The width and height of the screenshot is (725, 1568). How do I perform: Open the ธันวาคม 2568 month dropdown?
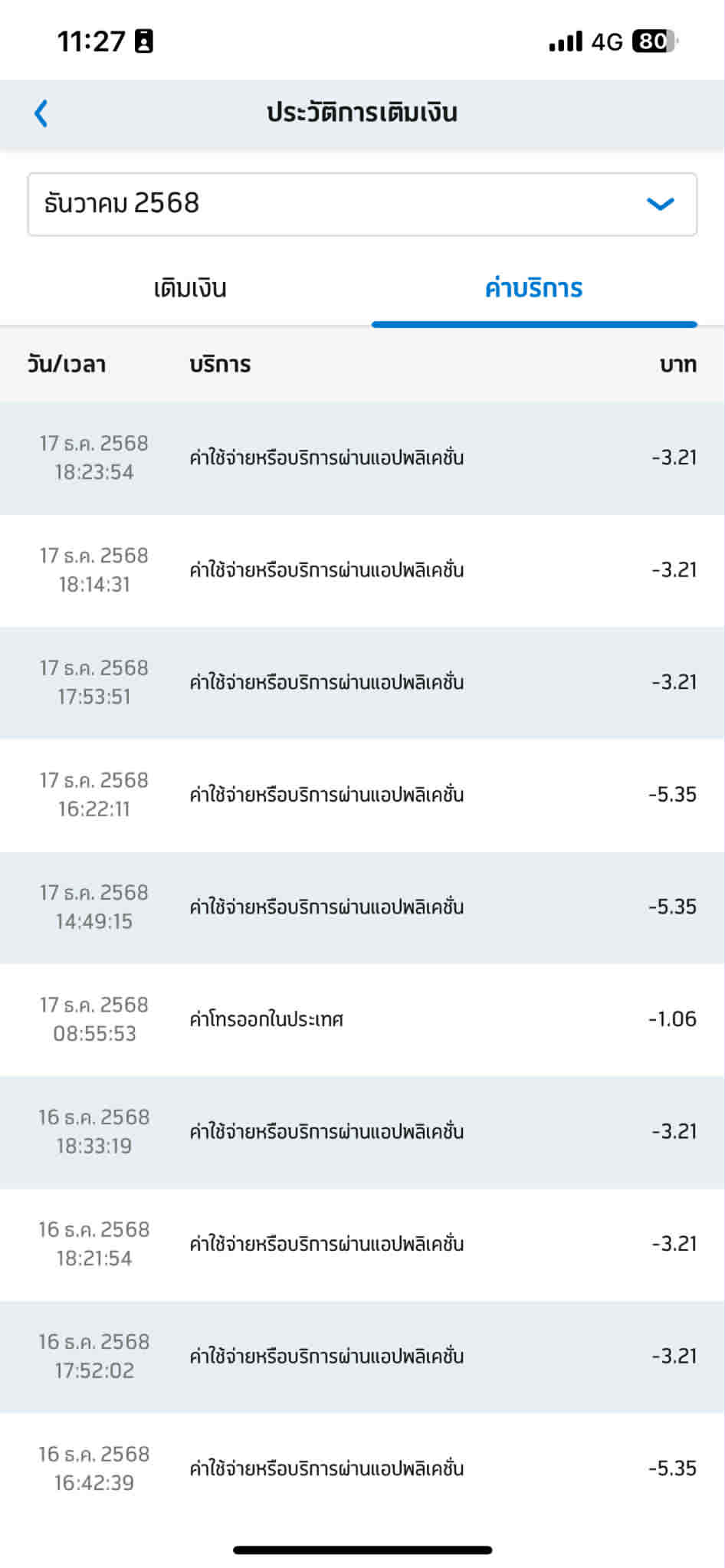pyautogui.click(x=362, y=204)
